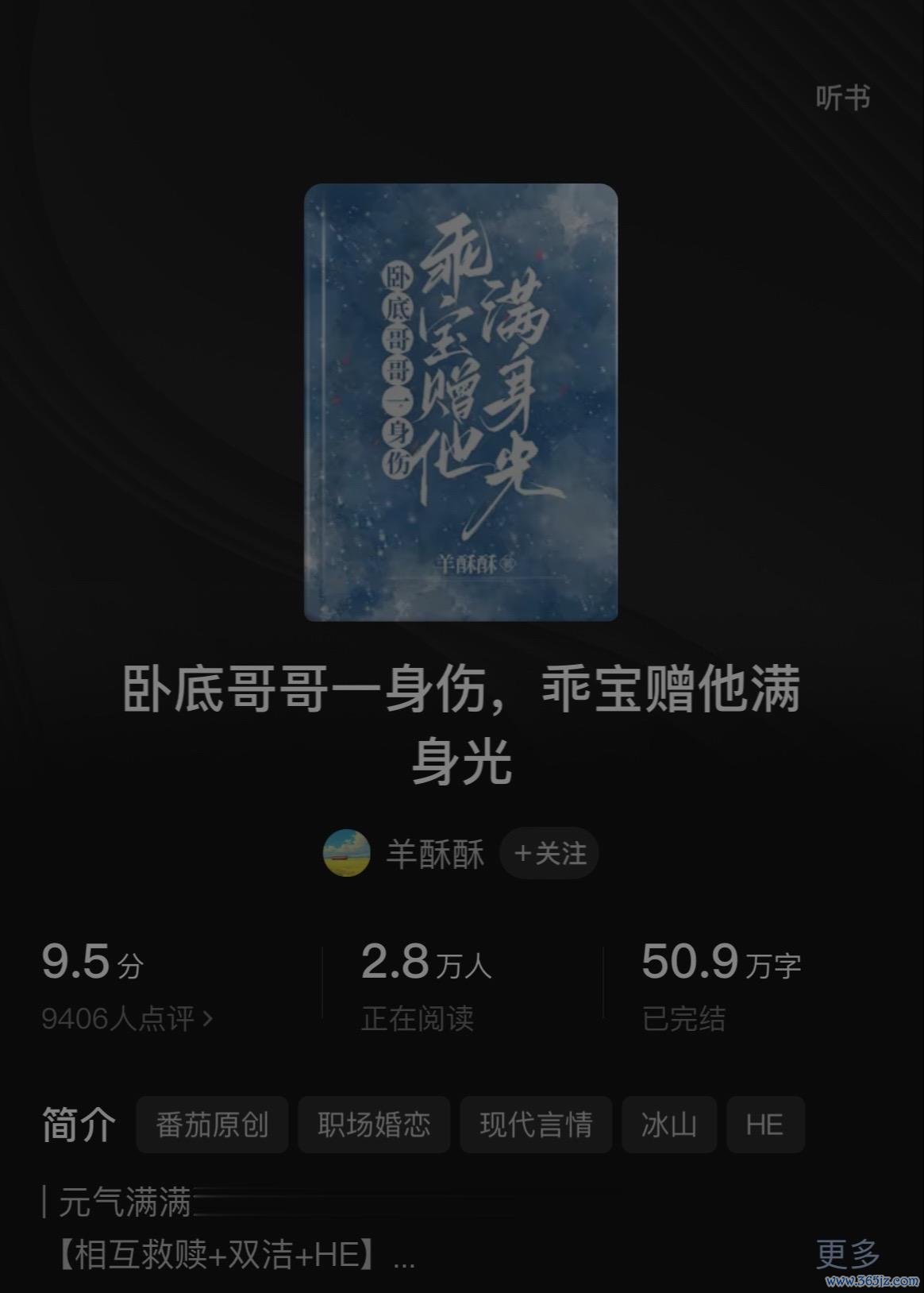
Task: Select the 职场婚恋 tag
Action: click(x=374, y=1125)
